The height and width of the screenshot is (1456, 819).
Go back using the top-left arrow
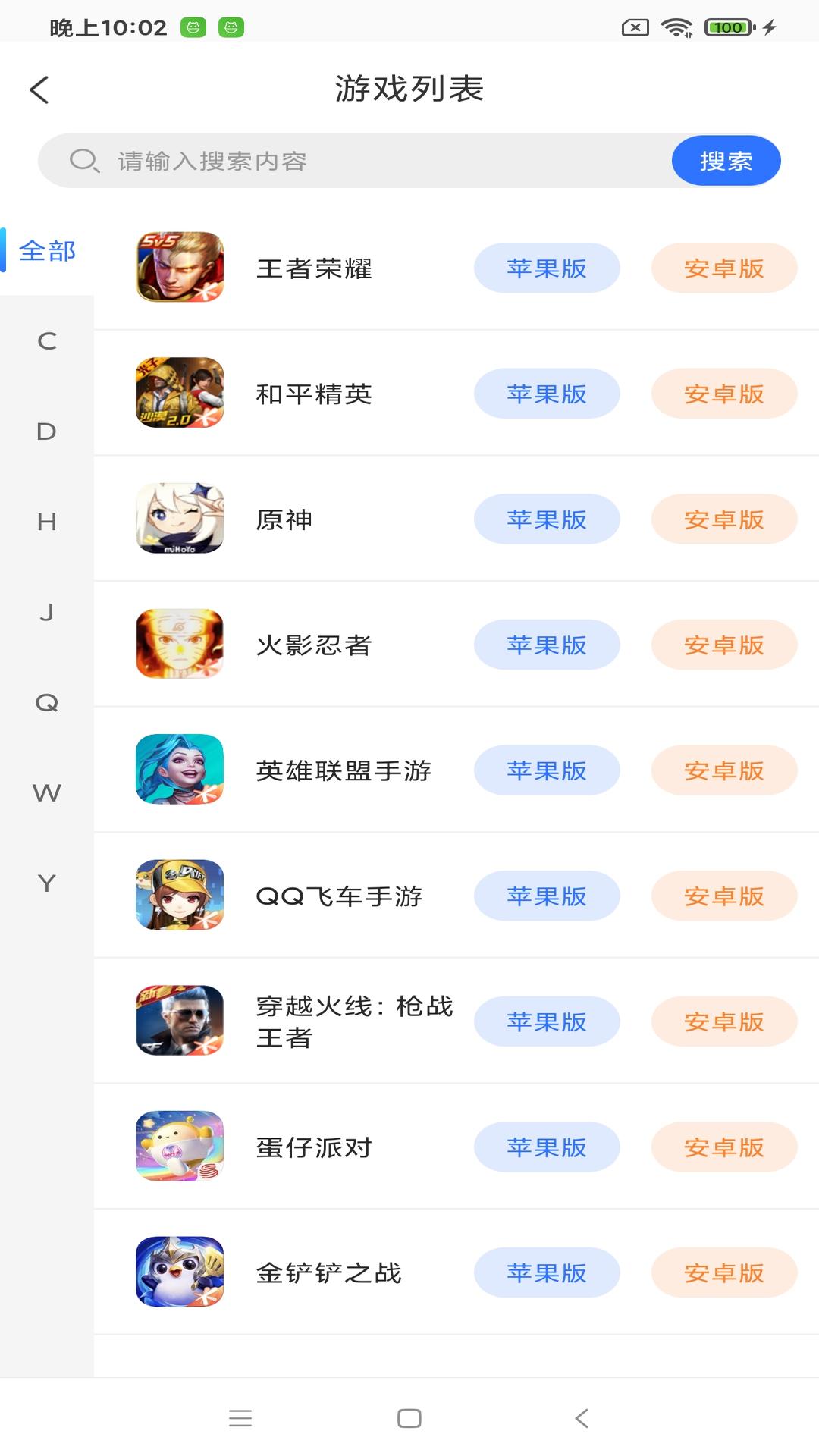(39, 89)
